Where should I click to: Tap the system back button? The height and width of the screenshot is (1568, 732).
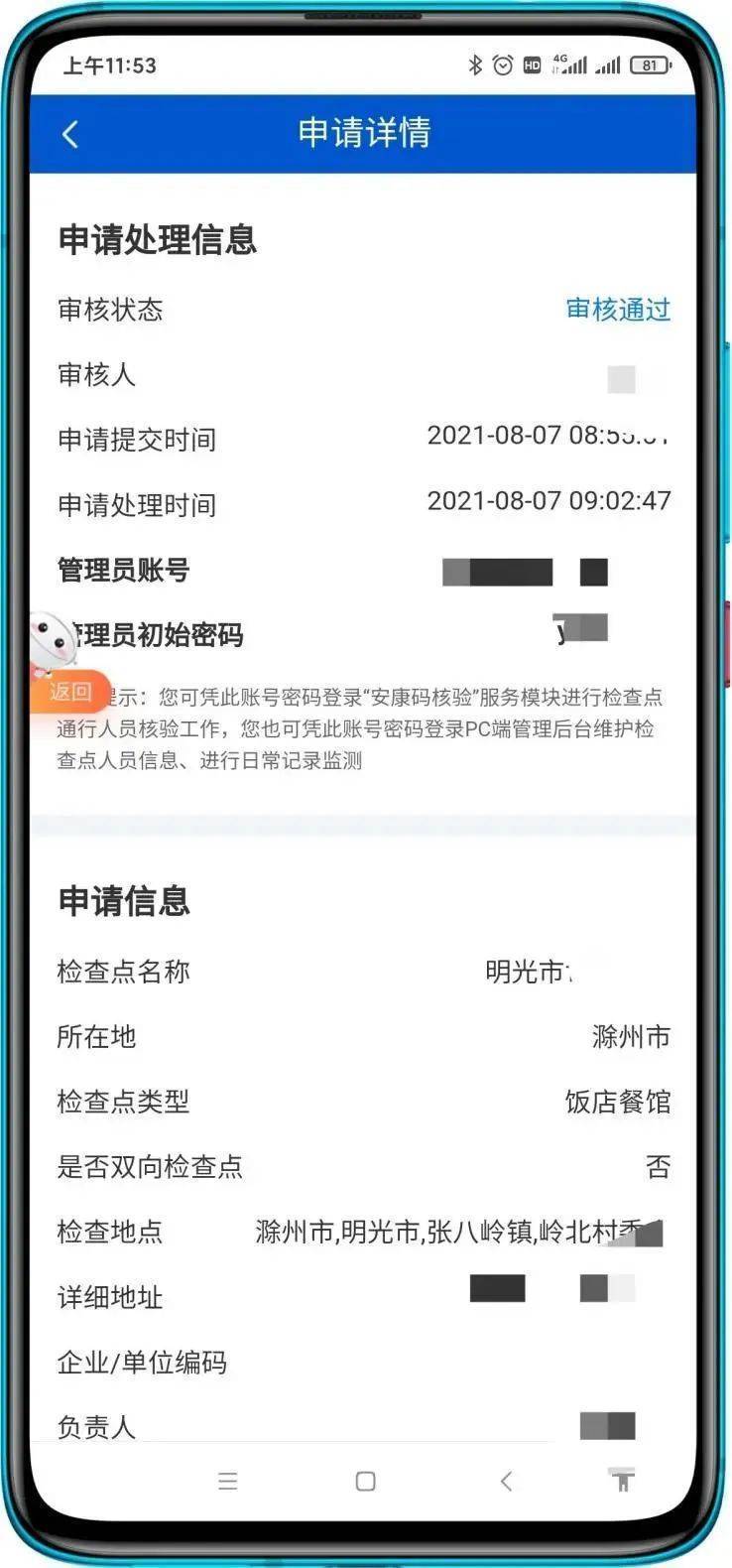pyautogui.click(x=506, y=1482)
